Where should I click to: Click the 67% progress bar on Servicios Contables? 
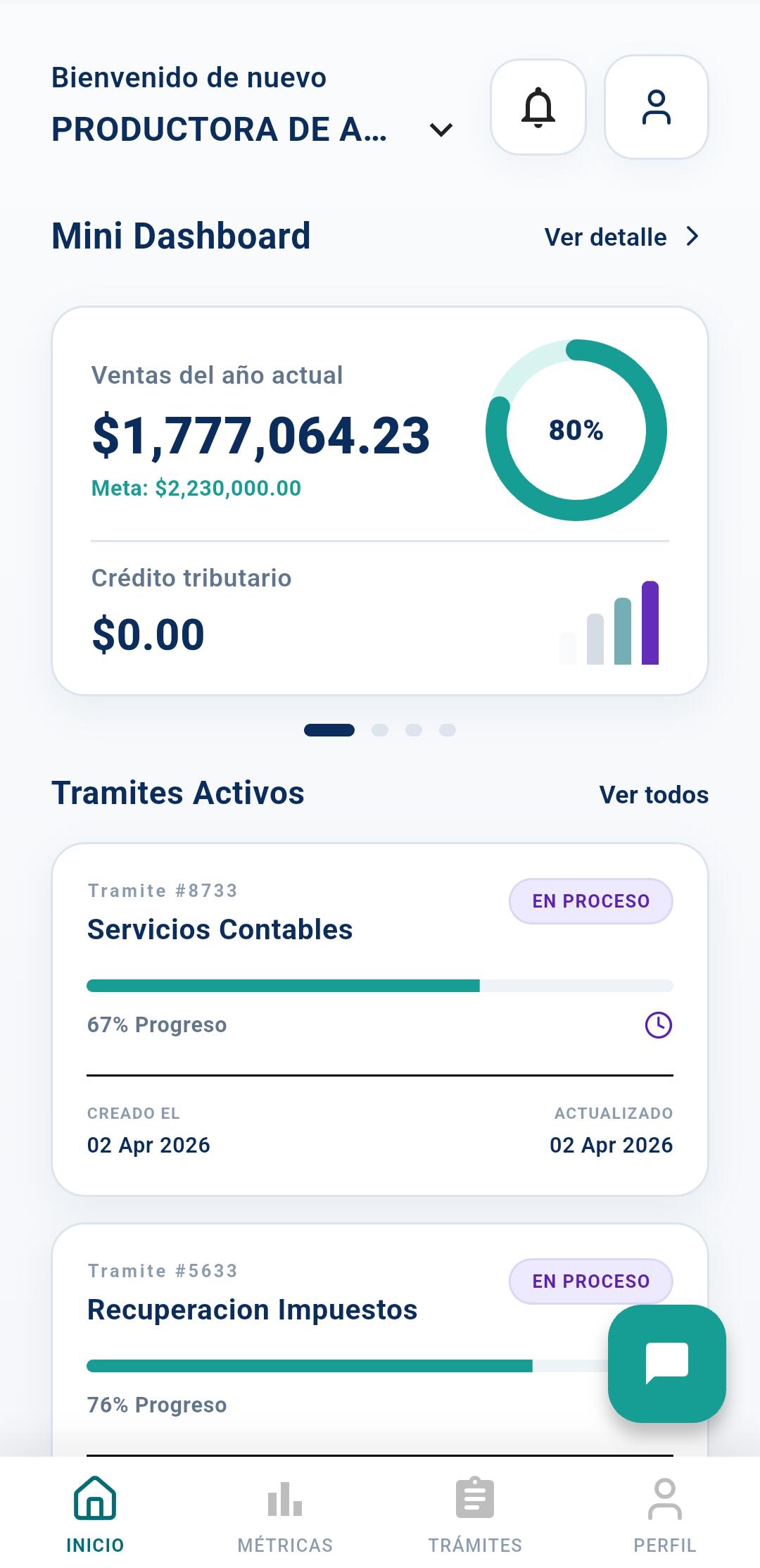pyautogui.click(x=380, y=985)
